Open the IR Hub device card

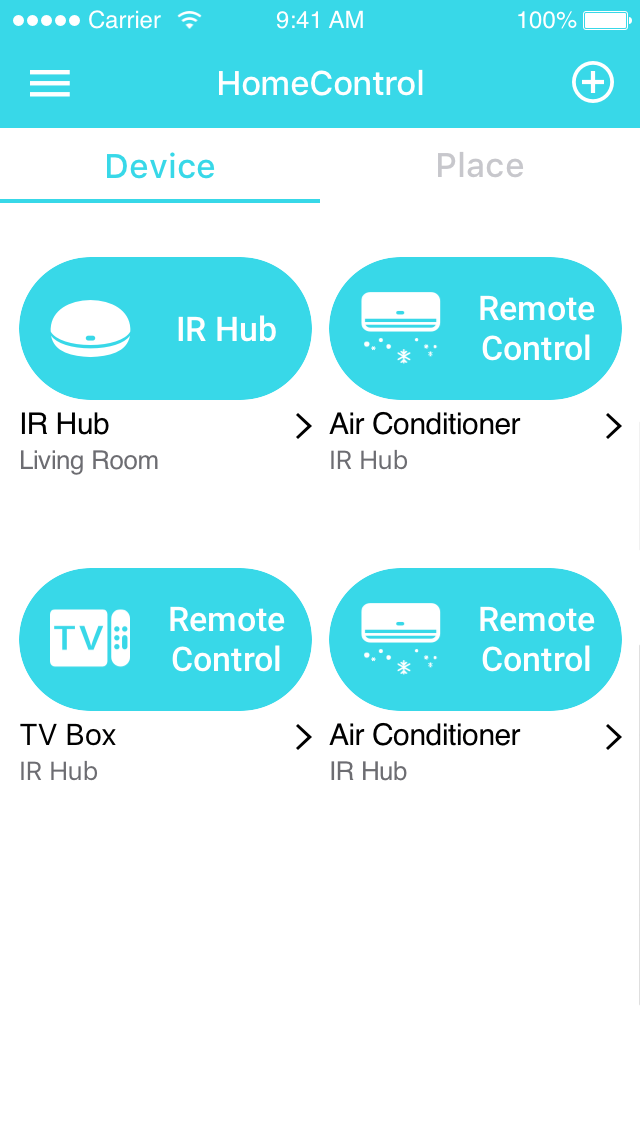click(165, 329)
